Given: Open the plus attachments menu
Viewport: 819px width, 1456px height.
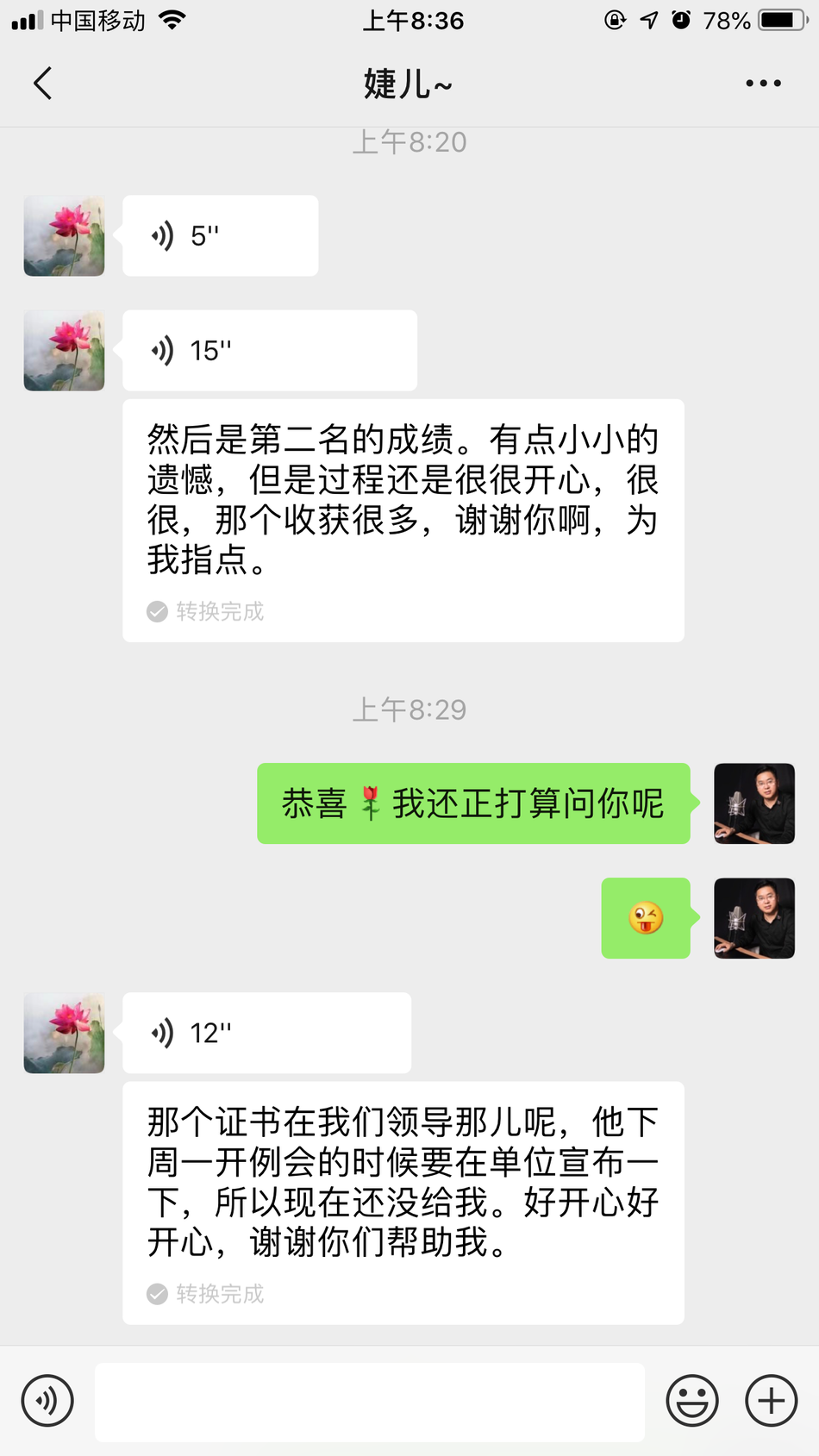Looking at the screenshot, I should (x=771, y=1401).
